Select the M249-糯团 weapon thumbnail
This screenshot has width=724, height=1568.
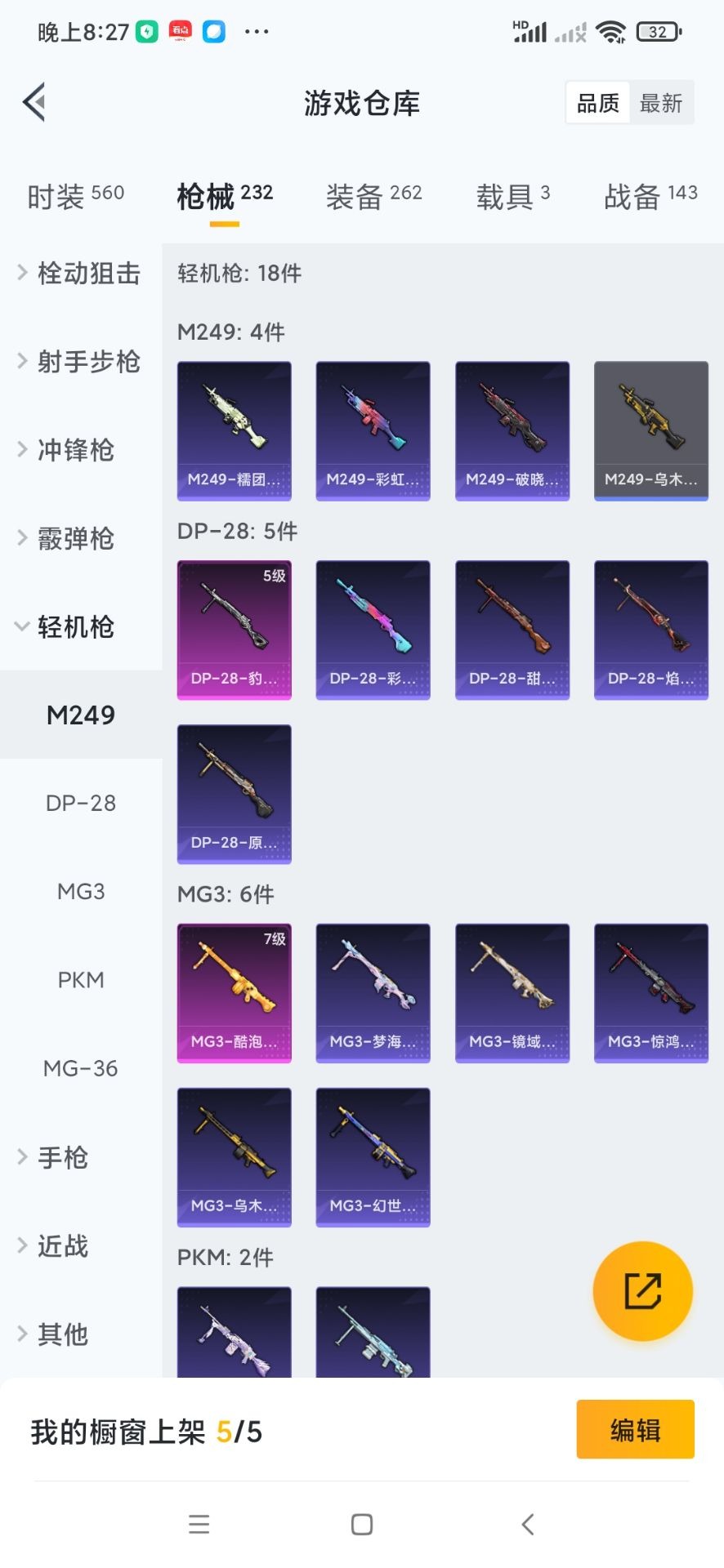pos(234,430)
